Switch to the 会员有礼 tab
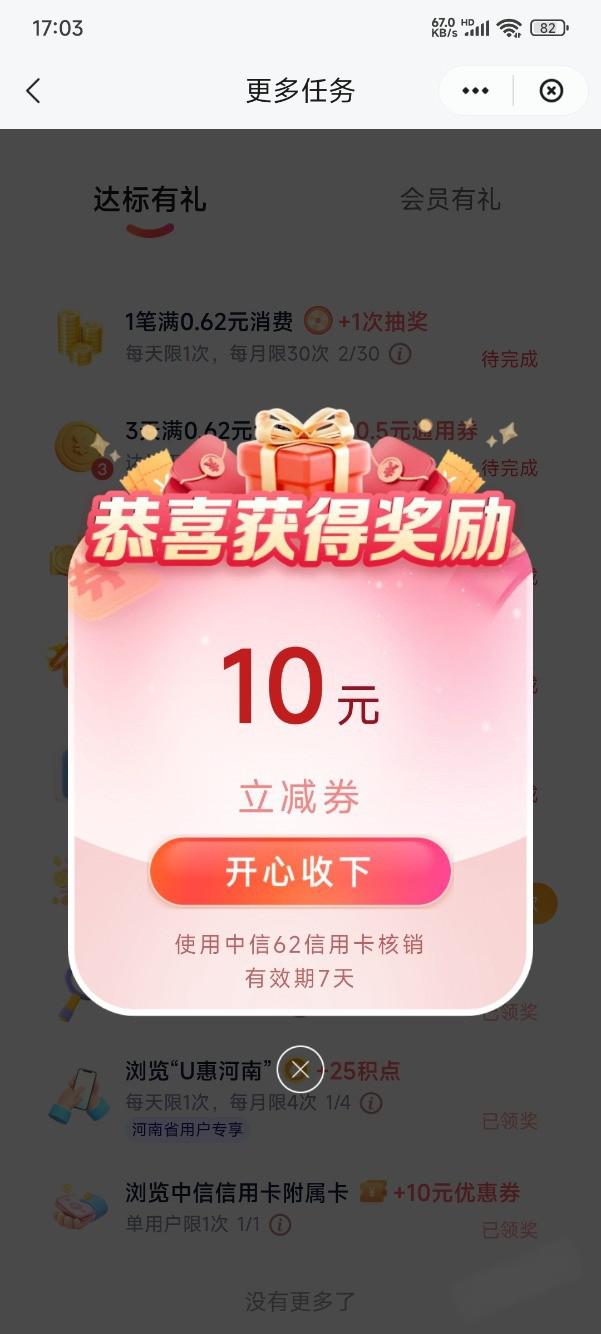Image resolution: width=601 pixels, height=1334 pixels. 449,199
